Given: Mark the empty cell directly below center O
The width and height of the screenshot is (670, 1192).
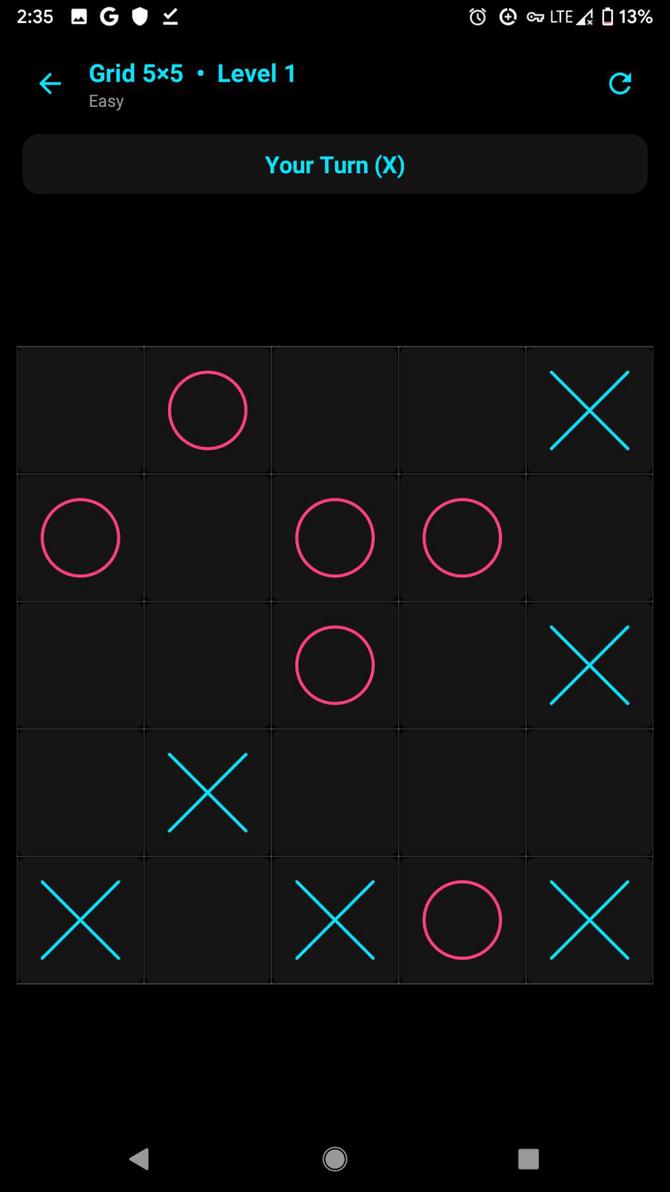Looking at the screenshot, I should tap(335, 793).
